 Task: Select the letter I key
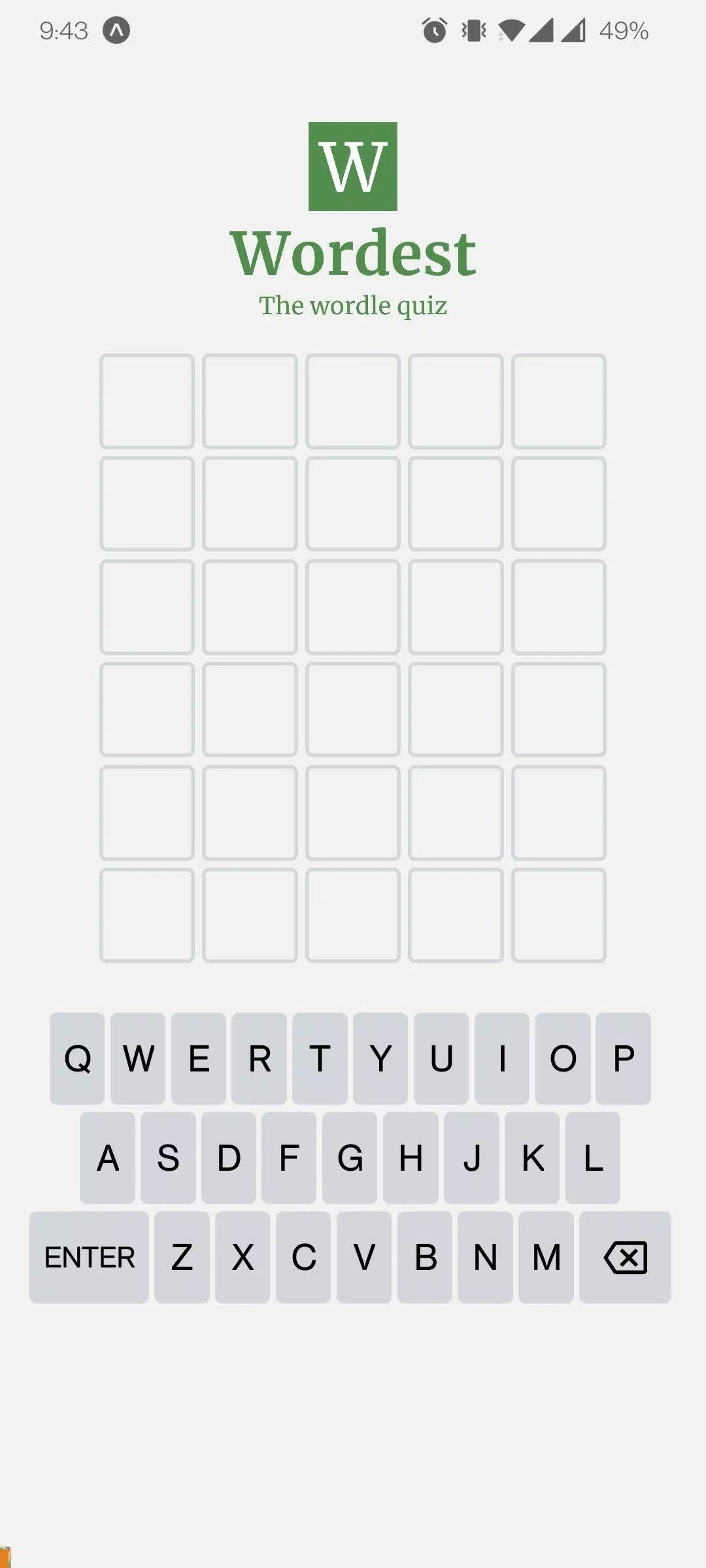(502, 1058)
